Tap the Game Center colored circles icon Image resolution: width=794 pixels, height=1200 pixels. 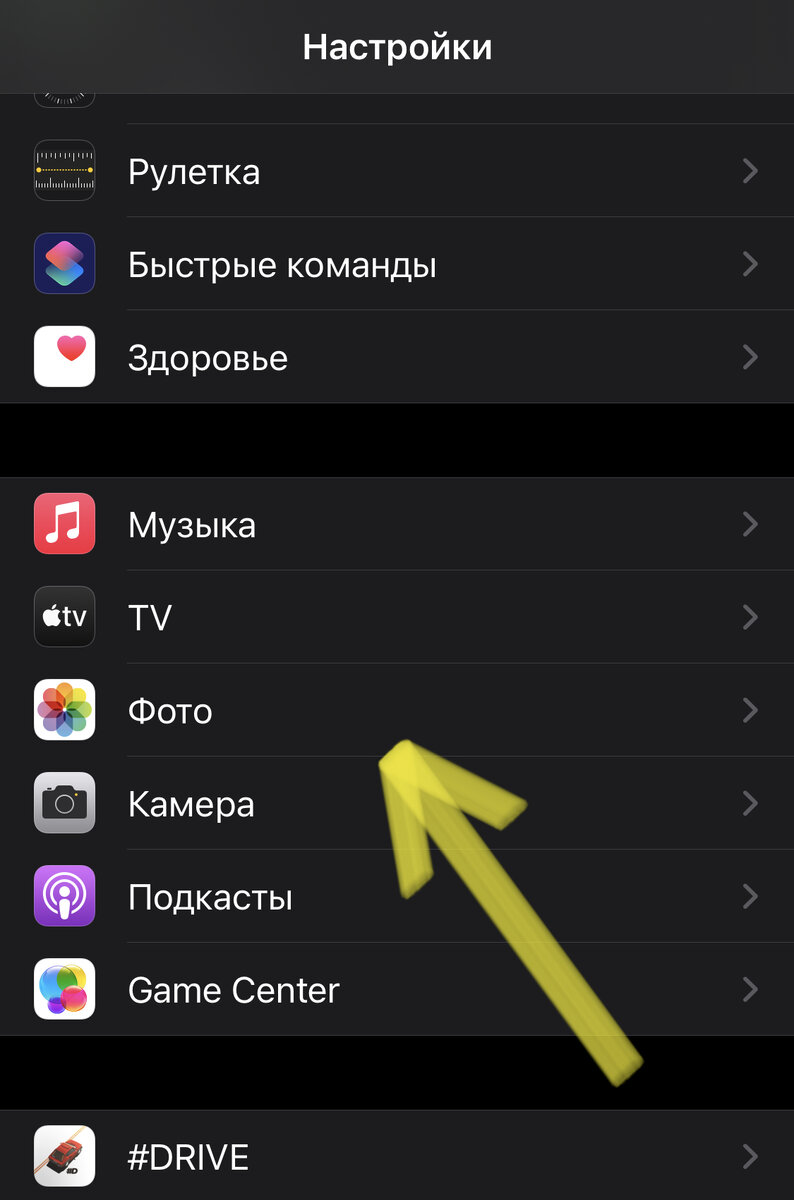pos(64,989)
